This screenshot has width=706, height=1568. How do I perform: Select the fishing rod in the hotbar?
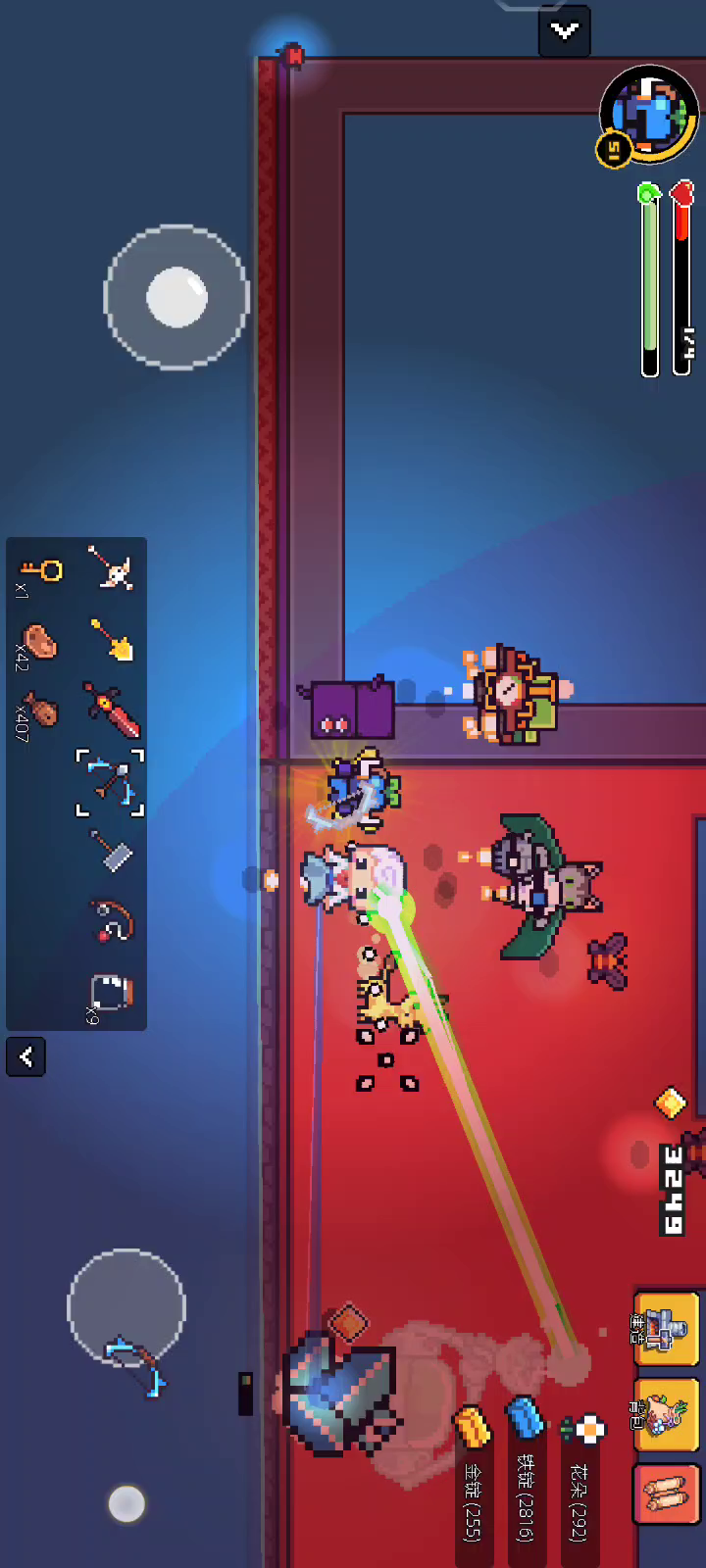coord(111,921)
